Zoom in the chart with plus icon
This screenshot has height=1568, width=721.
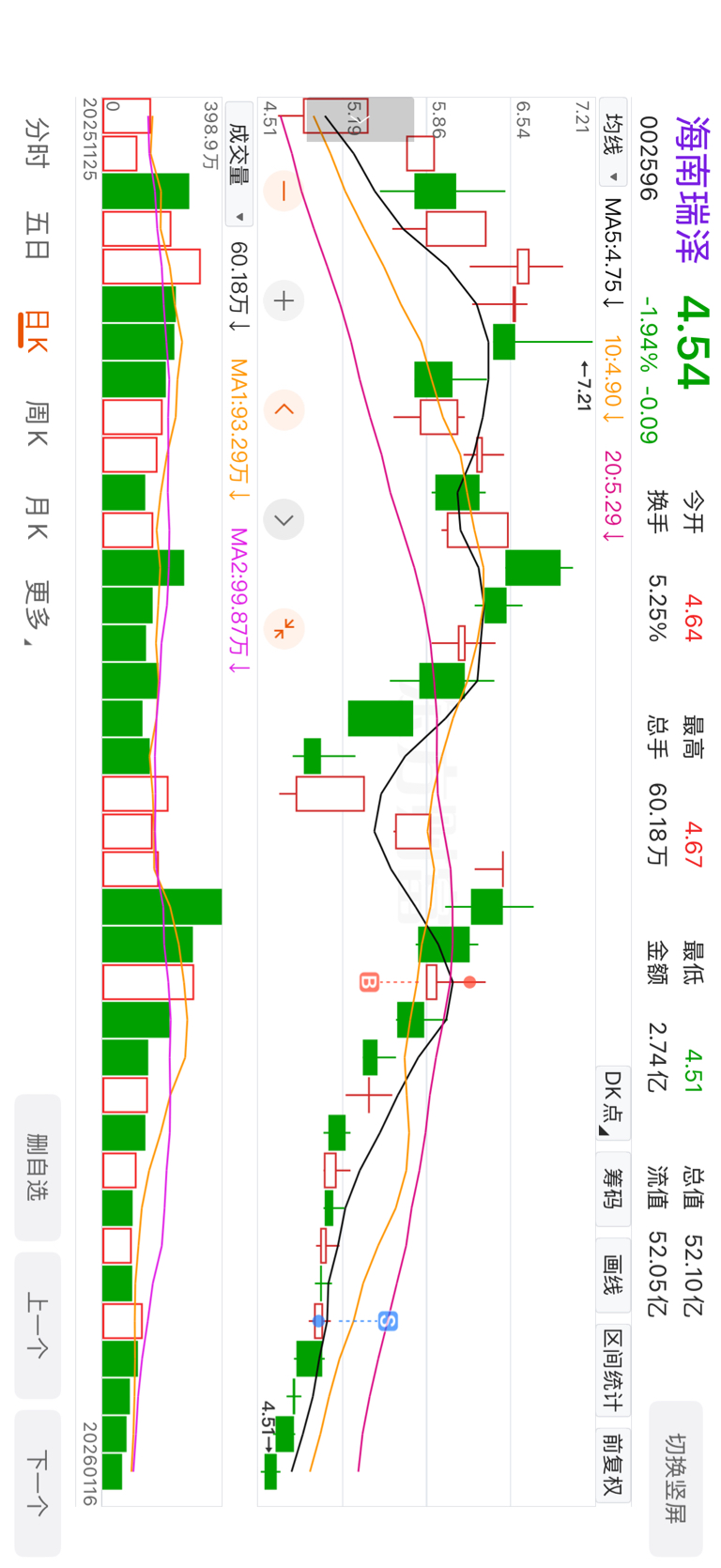tap(284, 300)
